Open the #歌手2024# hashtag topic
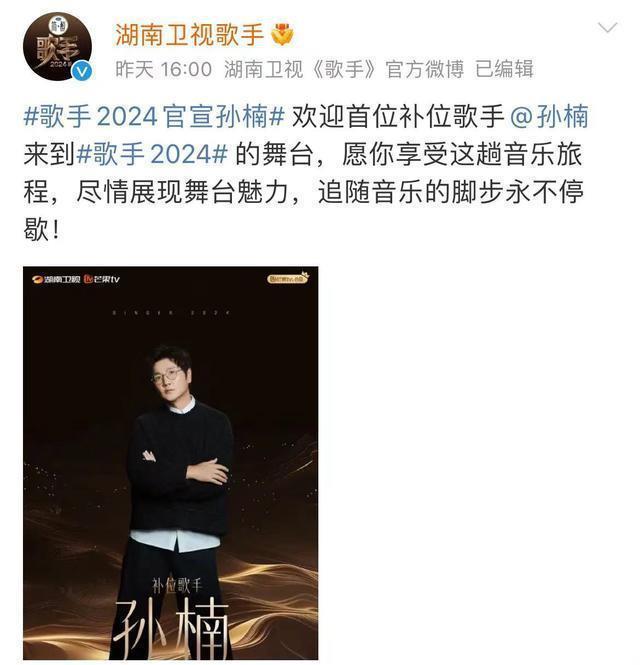The image size is (640, 665). coord(153,155)
